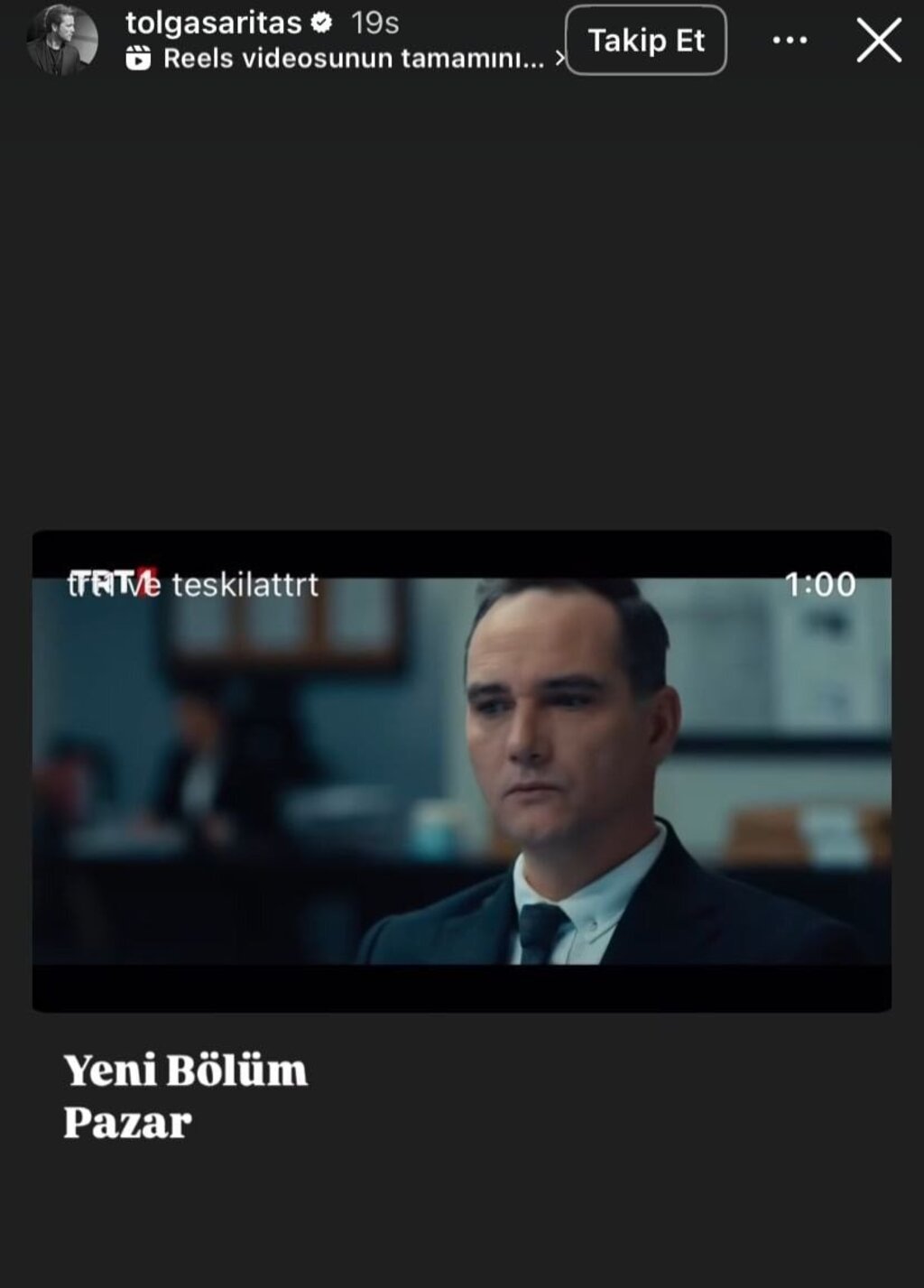Watch the full Reels video
This screenshot has height=1288, width=924.
352,60
